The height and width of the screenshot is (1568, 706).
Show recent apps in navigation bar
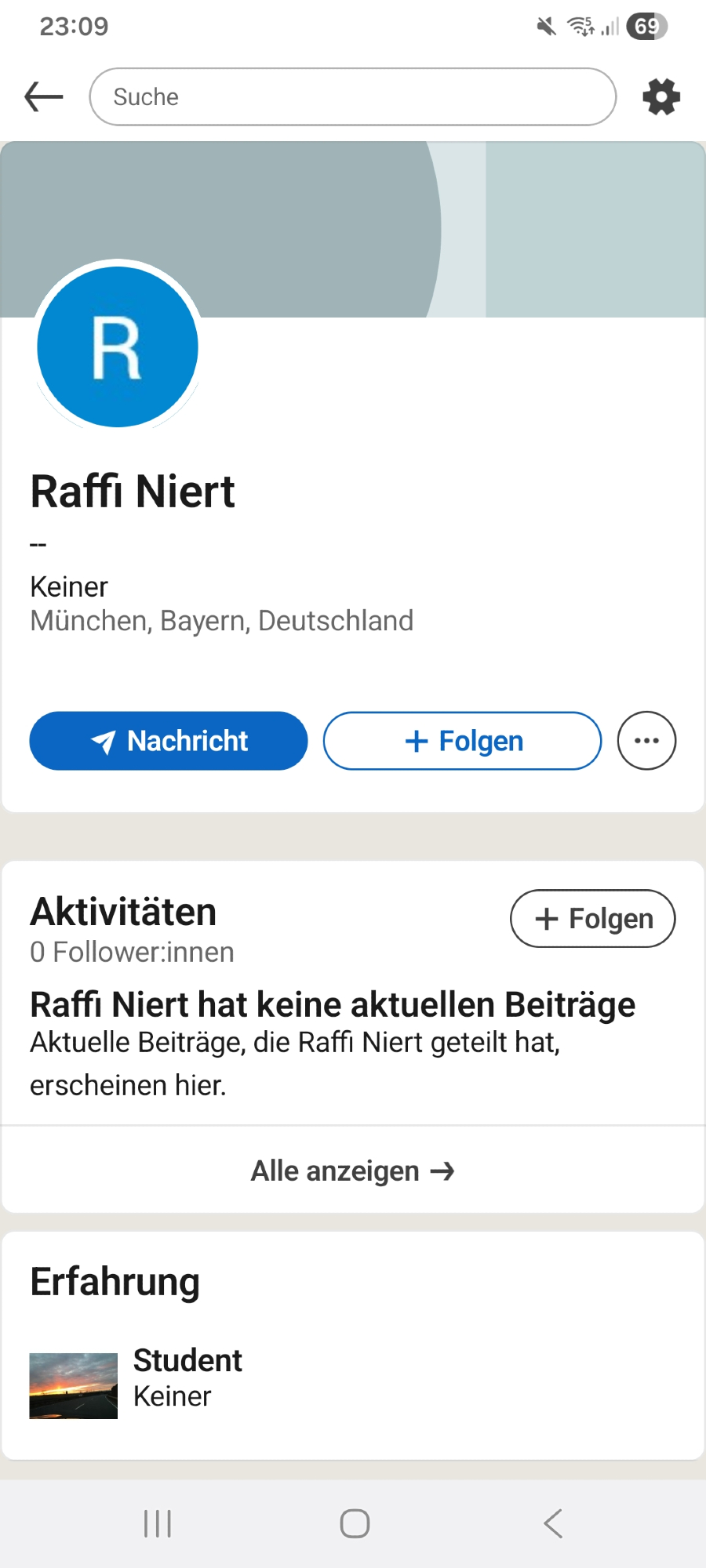click(x=158, y=1523)
